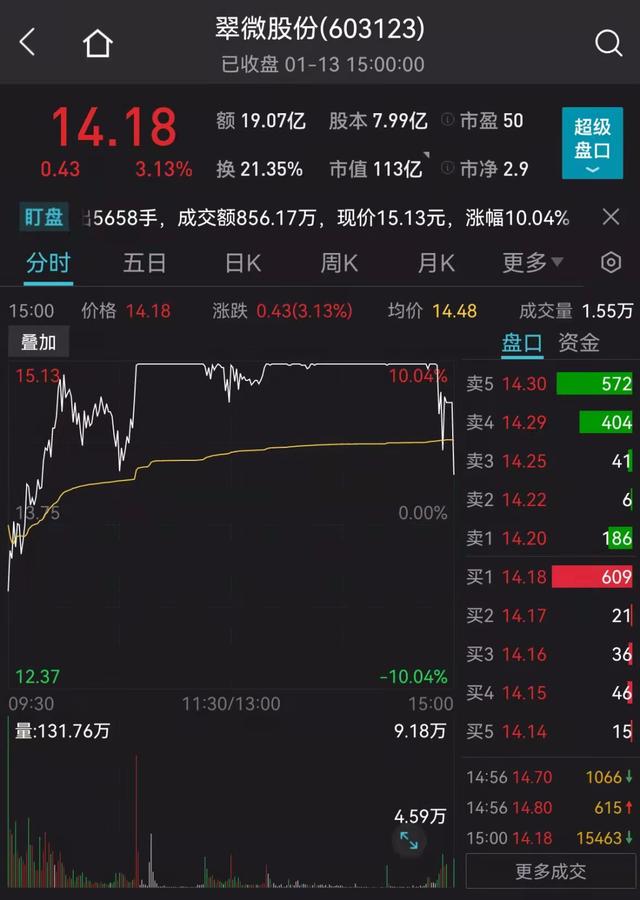This screenshot has height=900, width=640.
Task: Switch to the 五日 chart tab
Action: (x=144, y=263)
